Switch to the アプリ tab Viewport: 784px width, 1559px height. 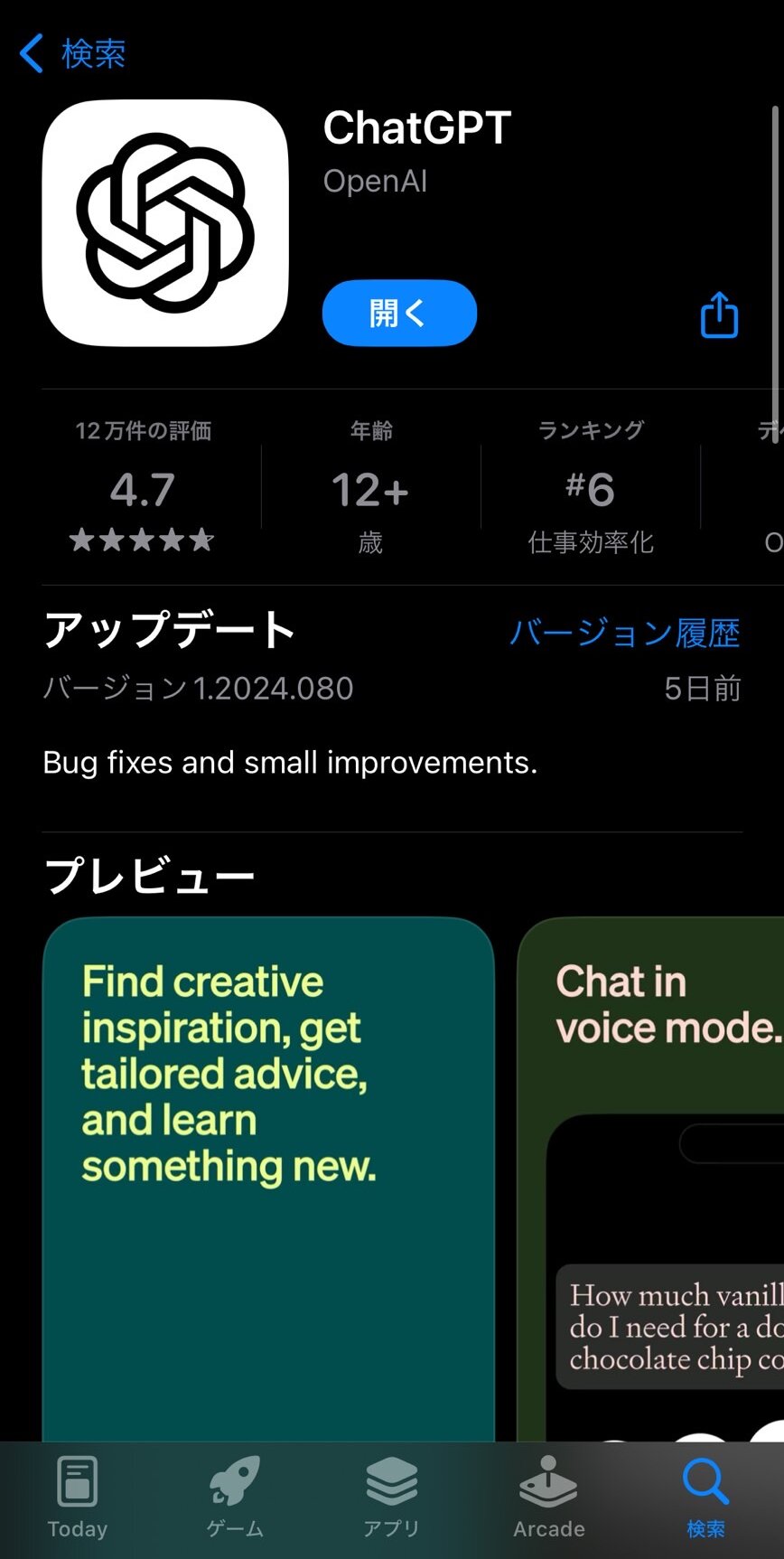(391, 1496)
